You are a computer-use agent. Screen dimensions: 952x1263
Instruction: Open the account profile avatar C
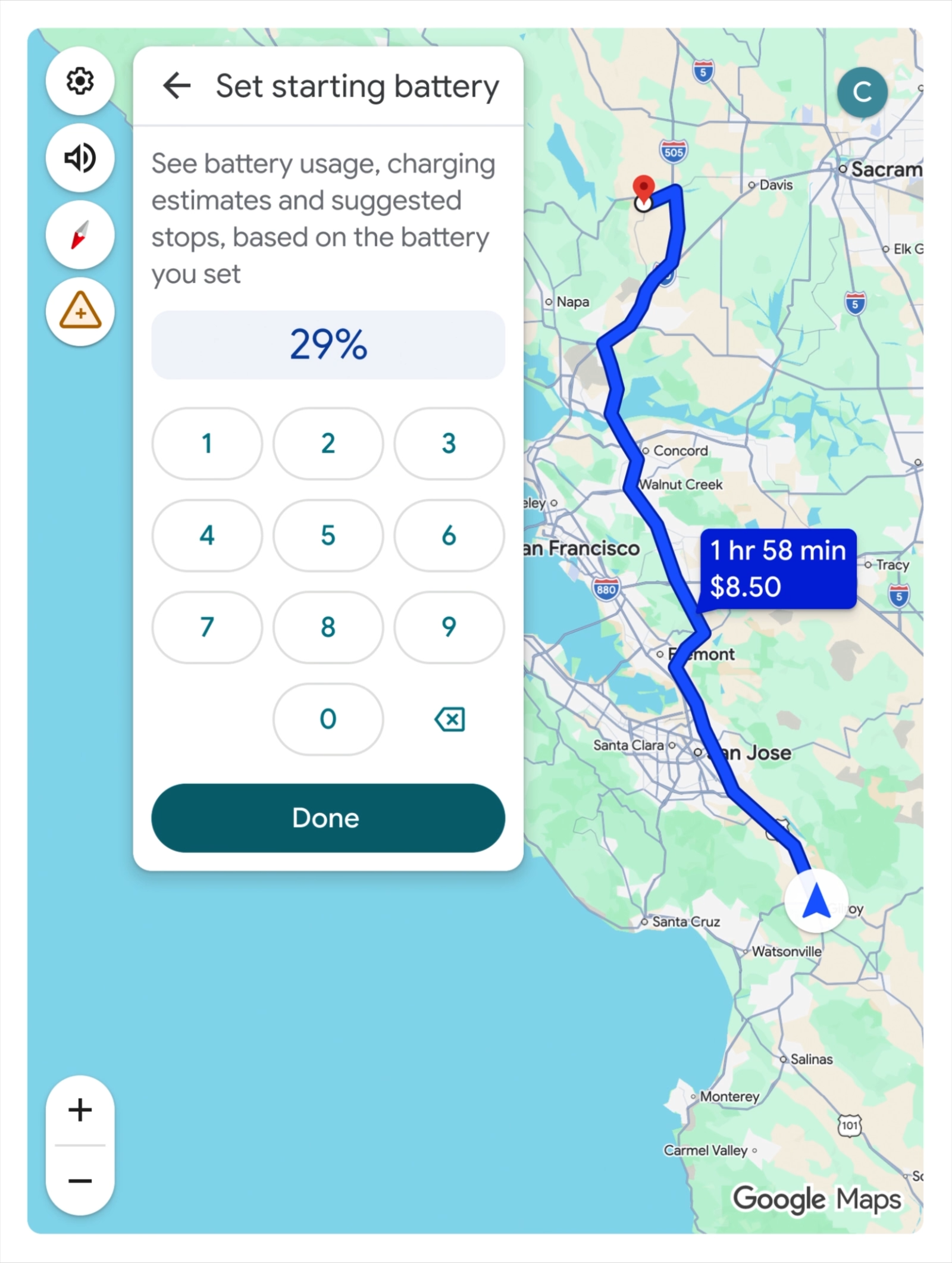point(862,92)
